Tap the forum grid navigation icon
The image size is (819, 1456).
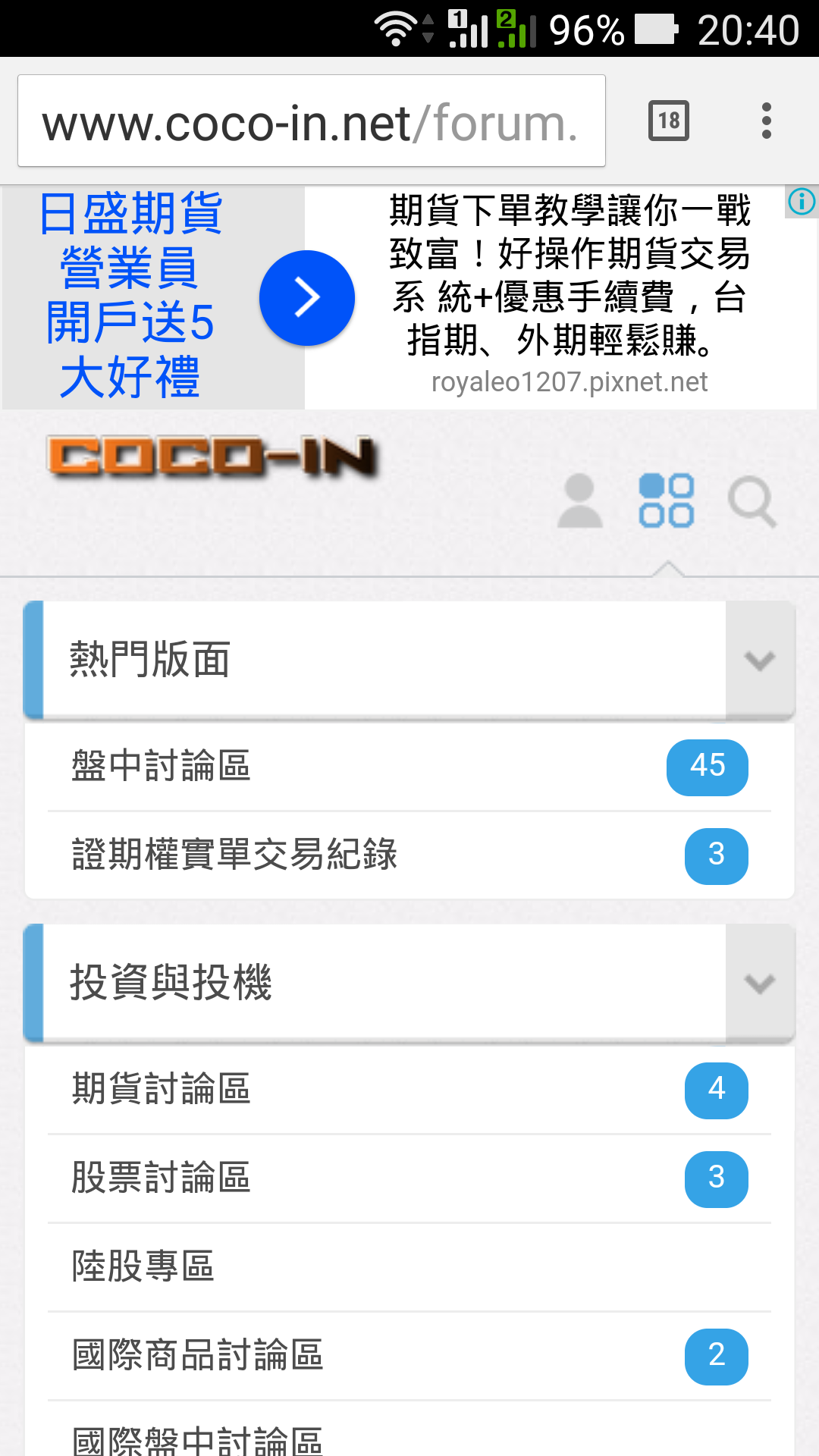coord(666,500)
